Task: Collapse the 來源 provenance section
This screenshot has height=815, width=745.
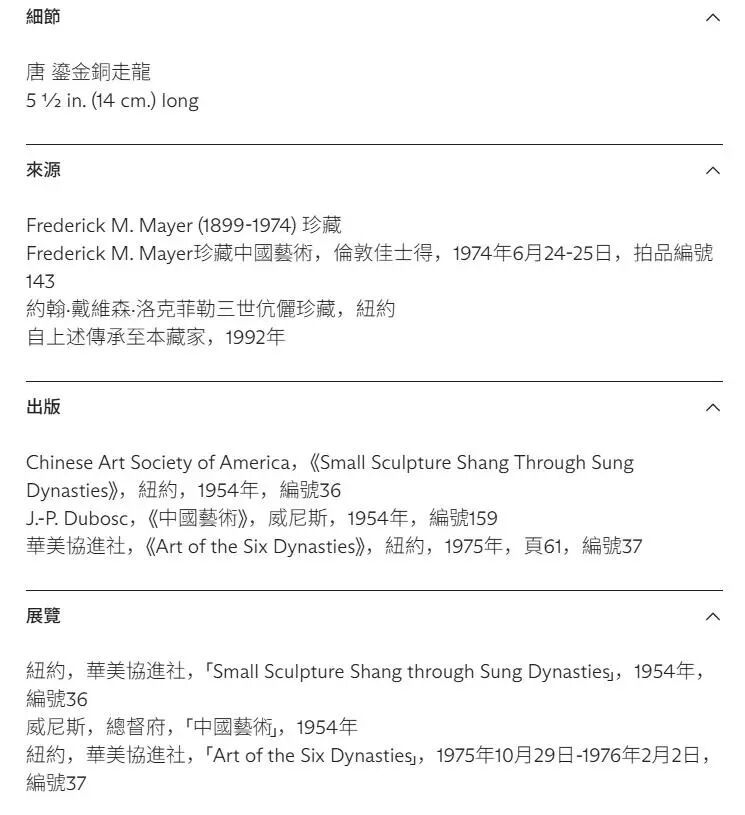Action: (713, 170)
